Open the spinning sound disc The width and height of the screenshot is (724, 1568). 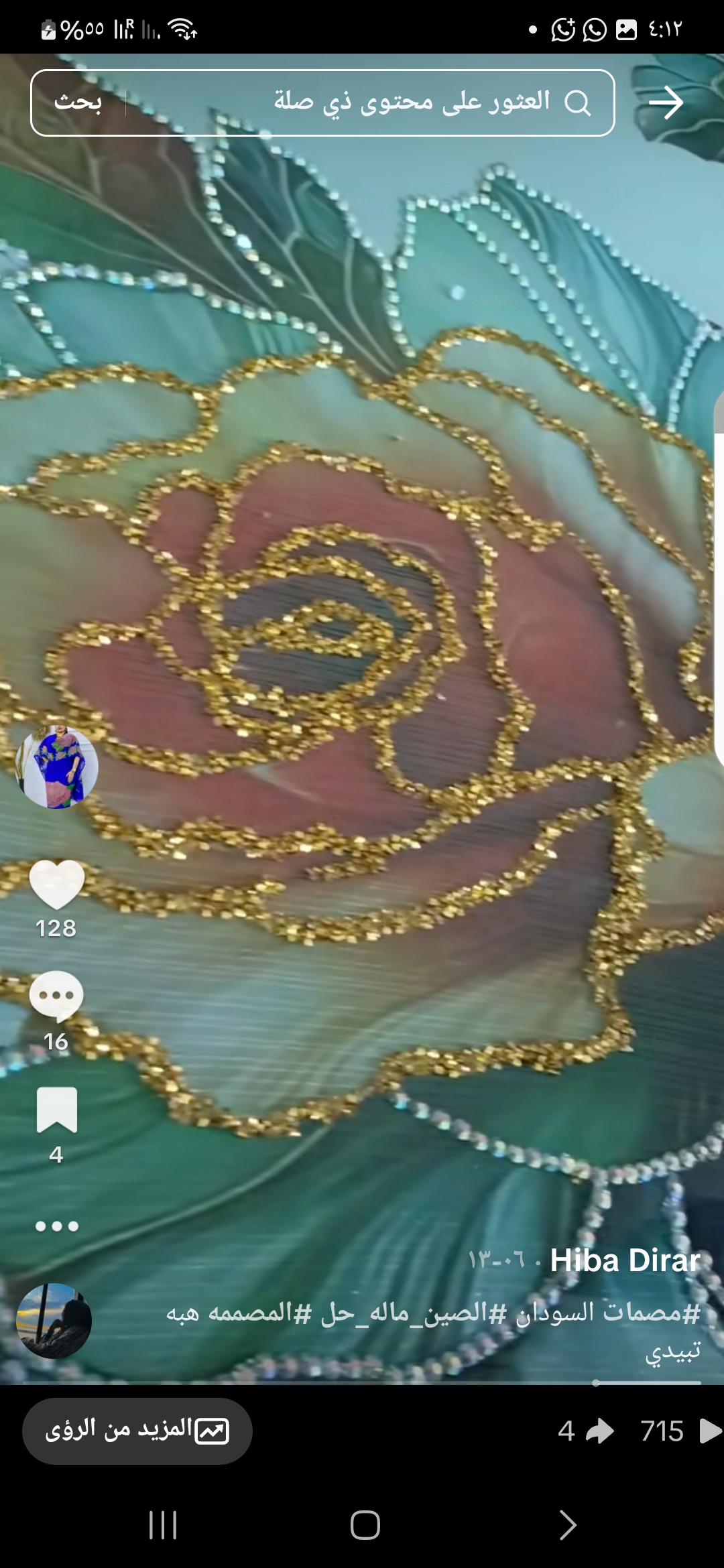(x=54, y=1321)
